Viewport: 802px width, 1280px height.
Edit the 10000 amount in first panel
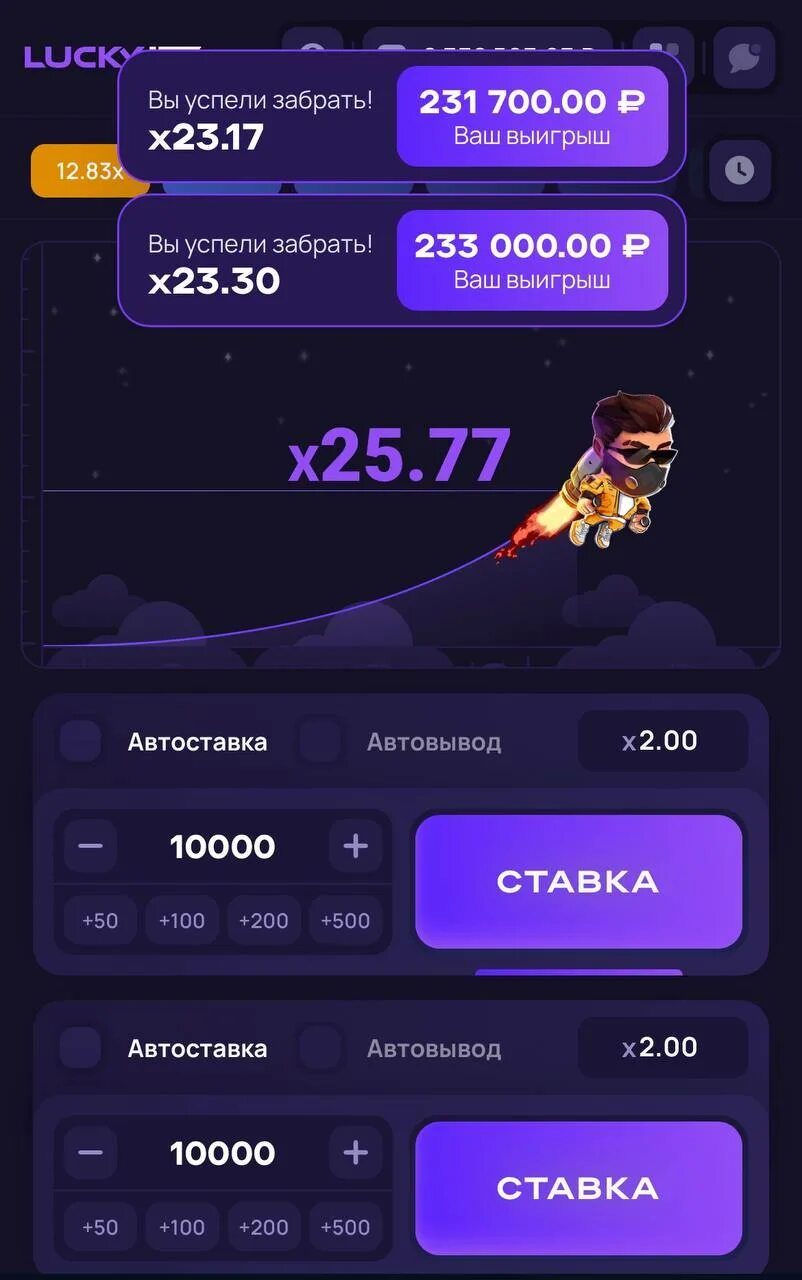click(222, 847)
